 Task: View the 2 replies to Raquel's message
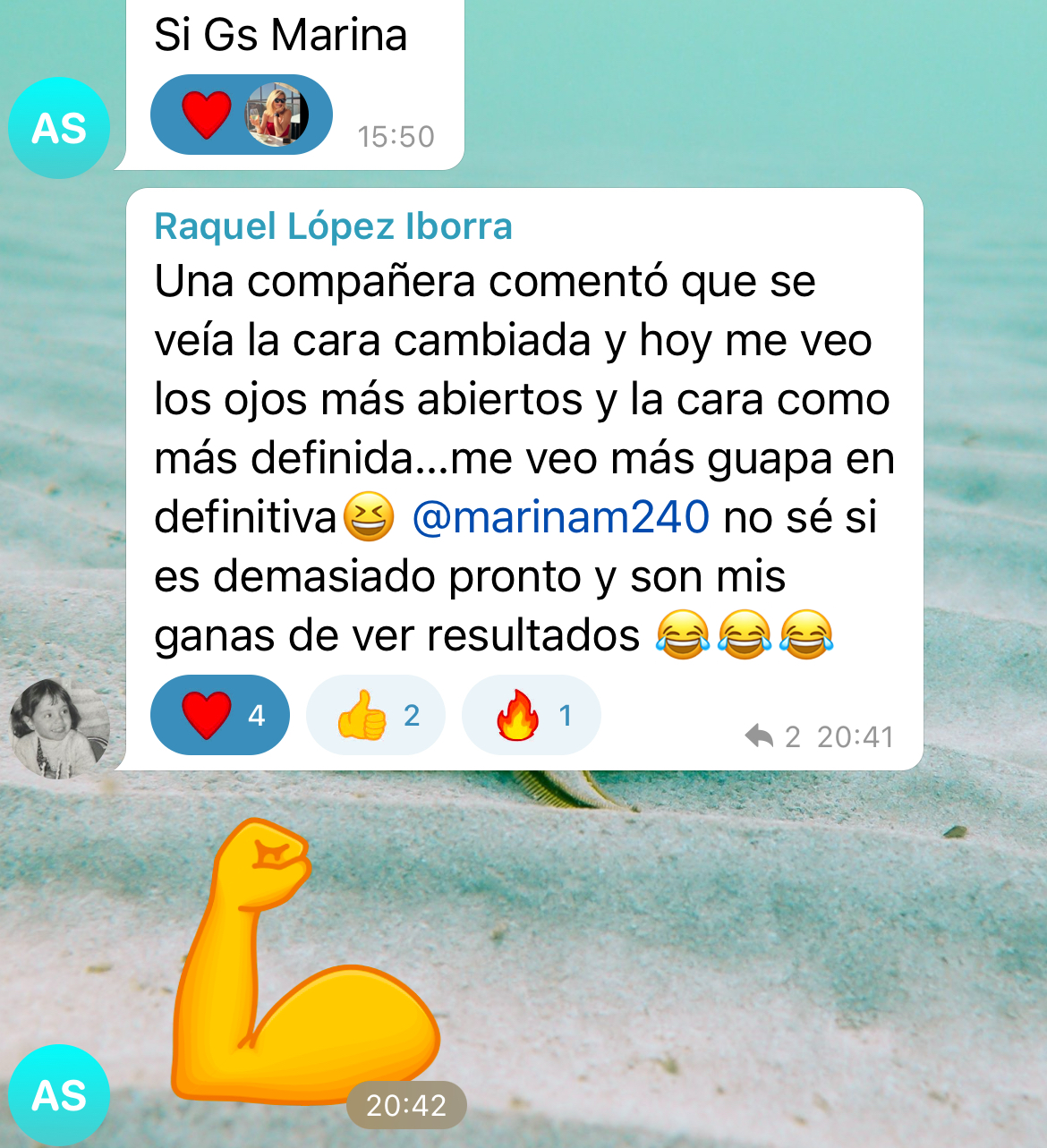(771, 736)
